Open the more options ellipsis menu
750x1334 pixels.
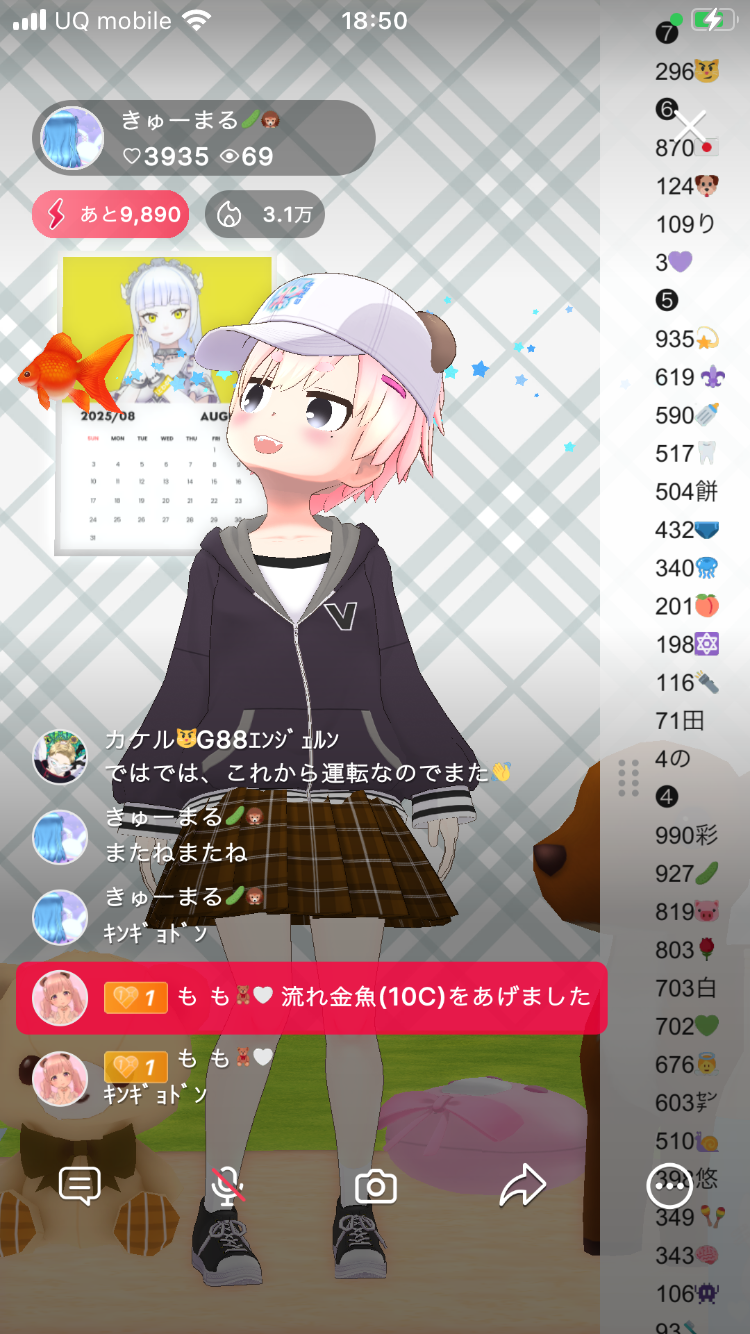(x=669, y=1186)
